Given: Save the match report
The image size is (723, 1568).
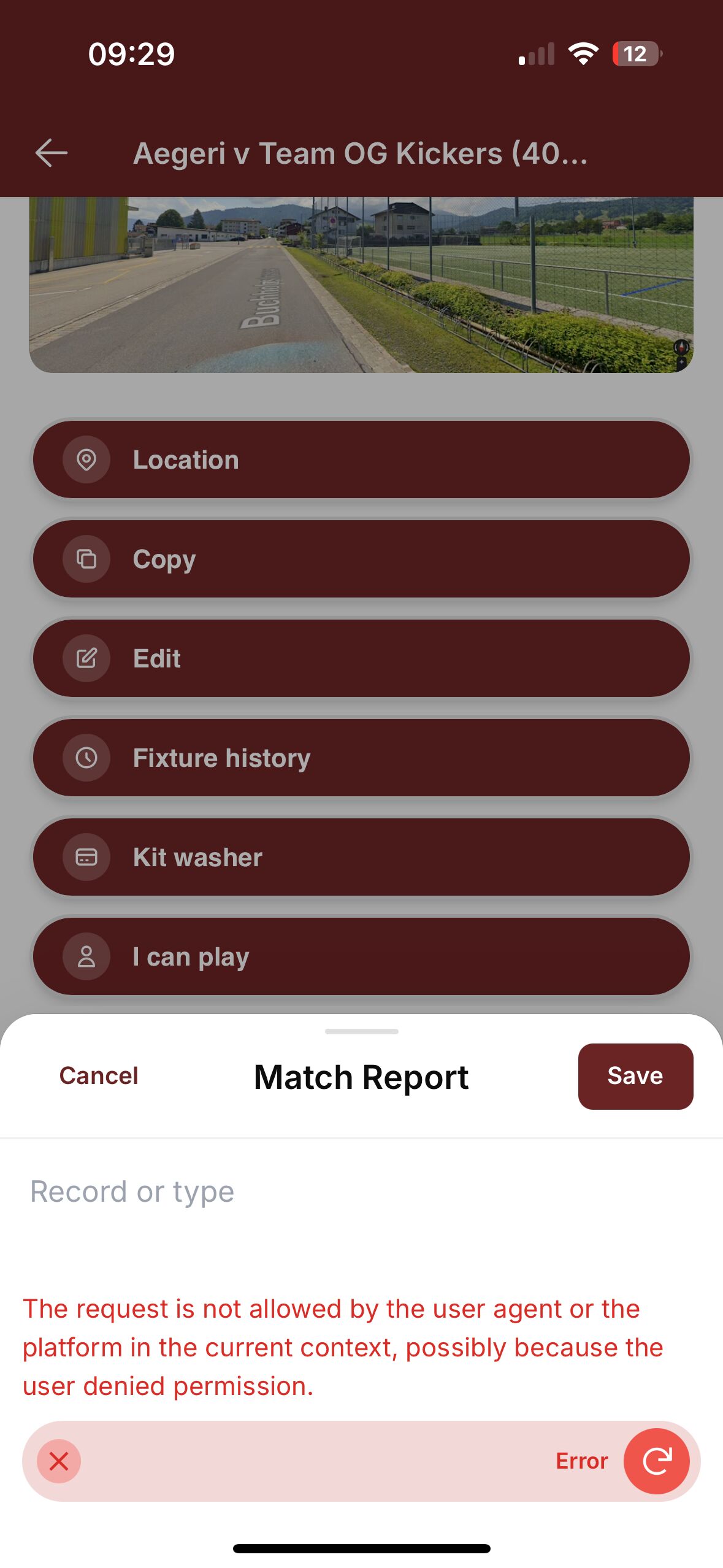Looking at the screenshot, I should click(x=635, y=1075).
